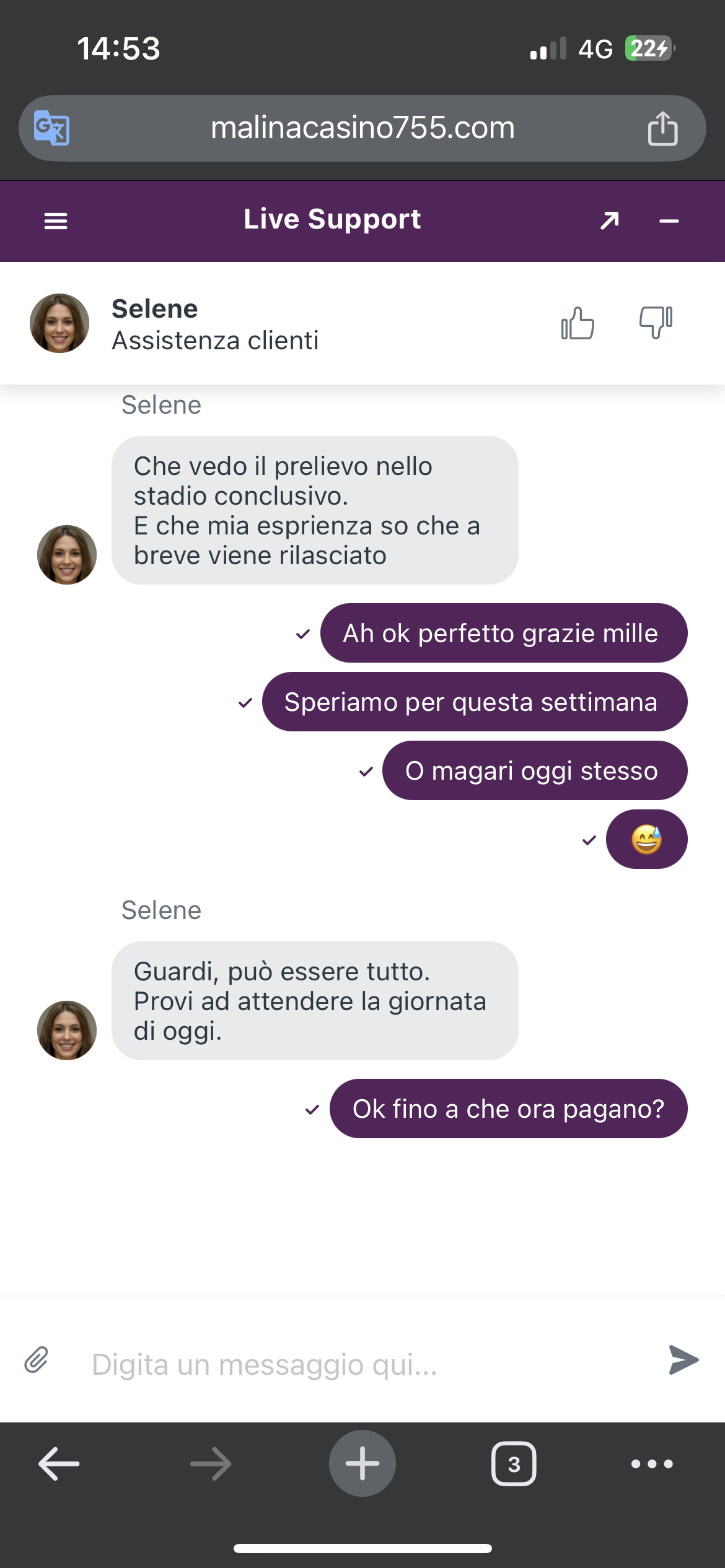The image size is (725, 1568).
Task: Tap the malinacasino755.com address bar
Action: point(362,128)
